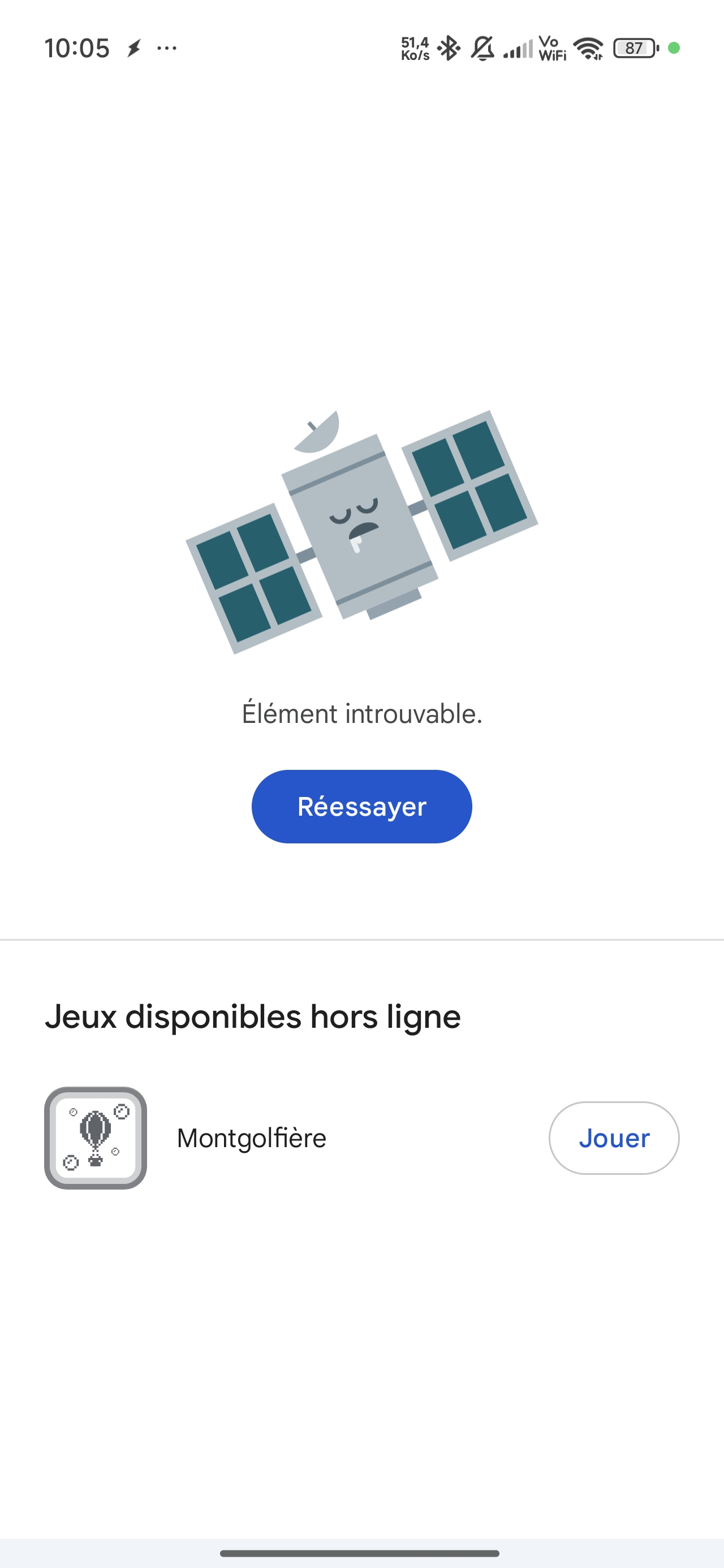Image resolution: width=724 pixels, height=1568 pixels.
Task: Tap the Réessayer button
Action: click(x=361, y=806)
